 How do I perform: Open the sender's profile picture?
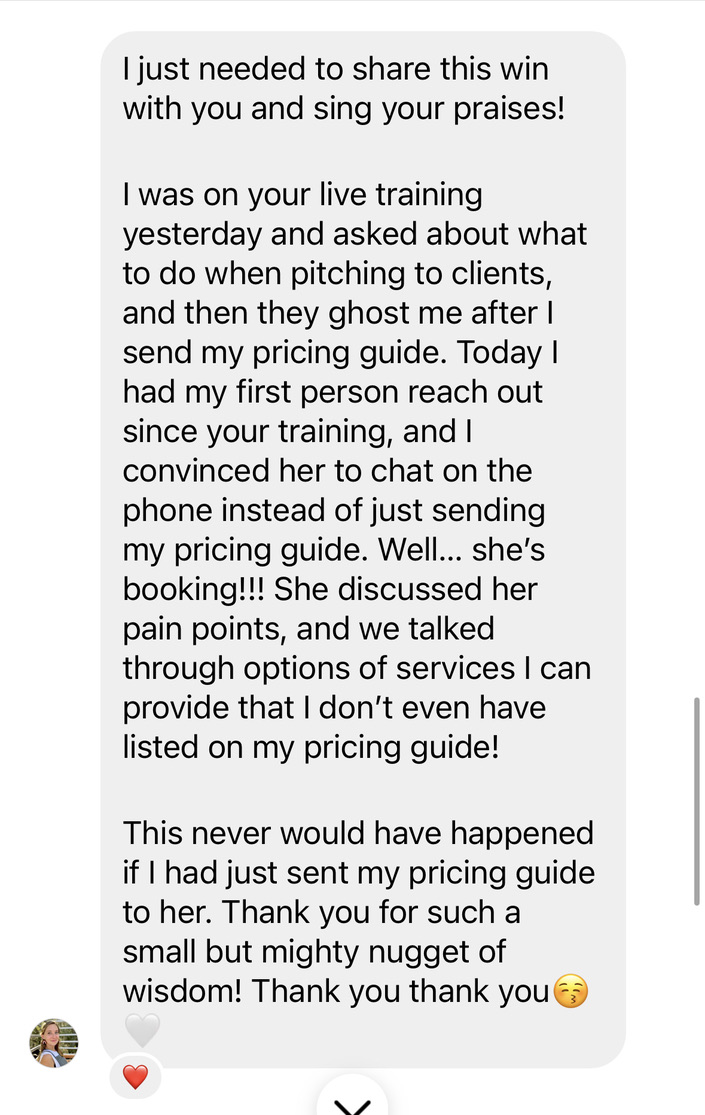point(53,1043)
